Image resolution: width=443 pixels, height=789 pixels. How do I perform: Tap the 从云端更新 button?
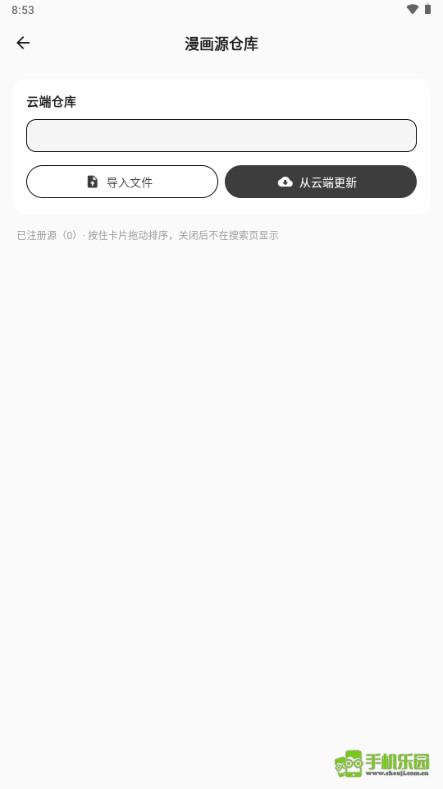coord(321,182)
